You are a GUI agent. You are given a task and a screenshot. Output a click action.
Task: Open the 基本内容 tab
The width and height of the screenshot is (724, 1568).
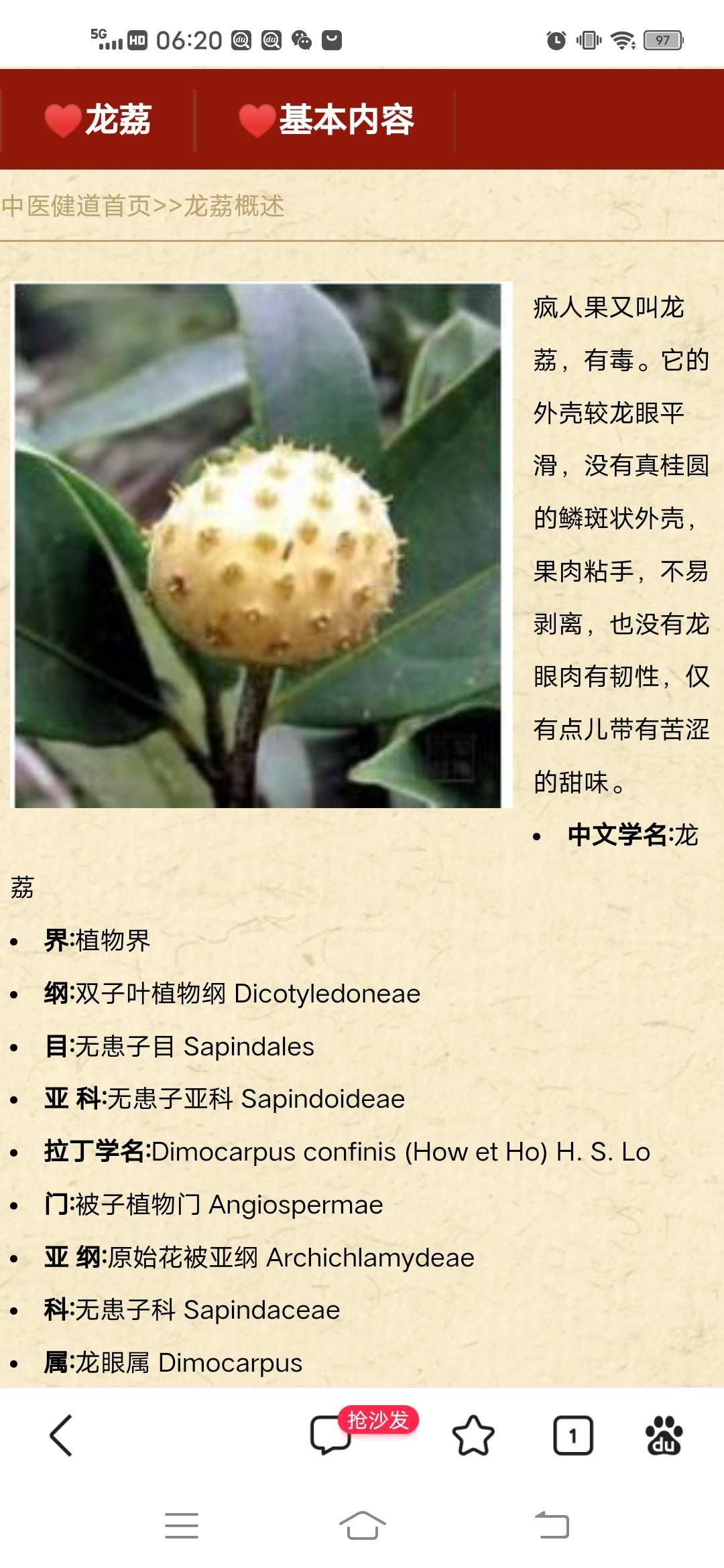pyautogui.click(x=326, y=121)
